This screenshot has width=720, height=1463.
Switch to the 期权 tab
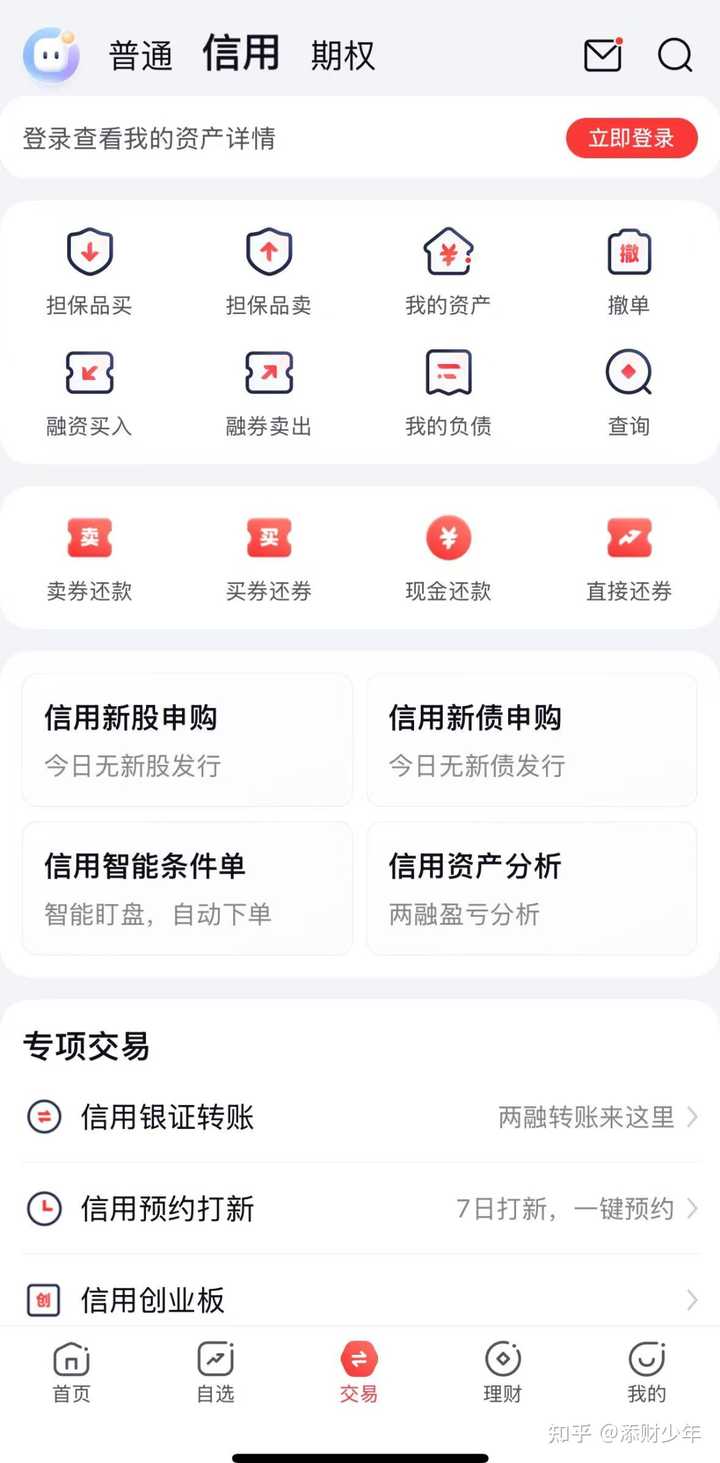342,55
